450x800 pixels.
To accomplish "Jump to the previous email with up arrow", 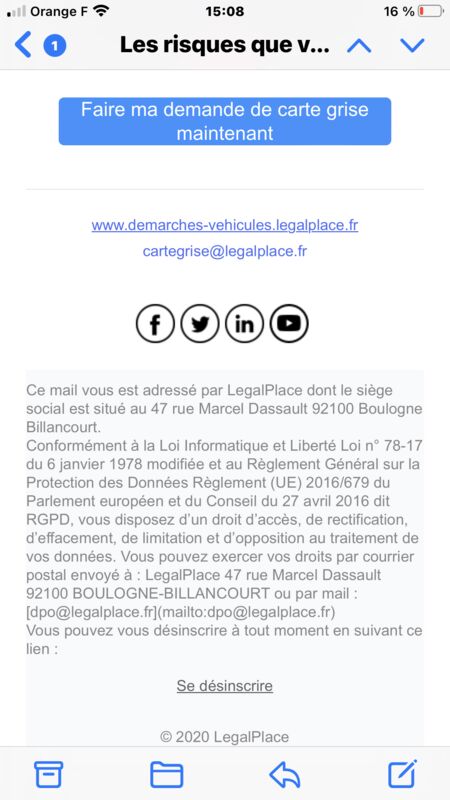I will pyautogui.click(x=359, y=46).
